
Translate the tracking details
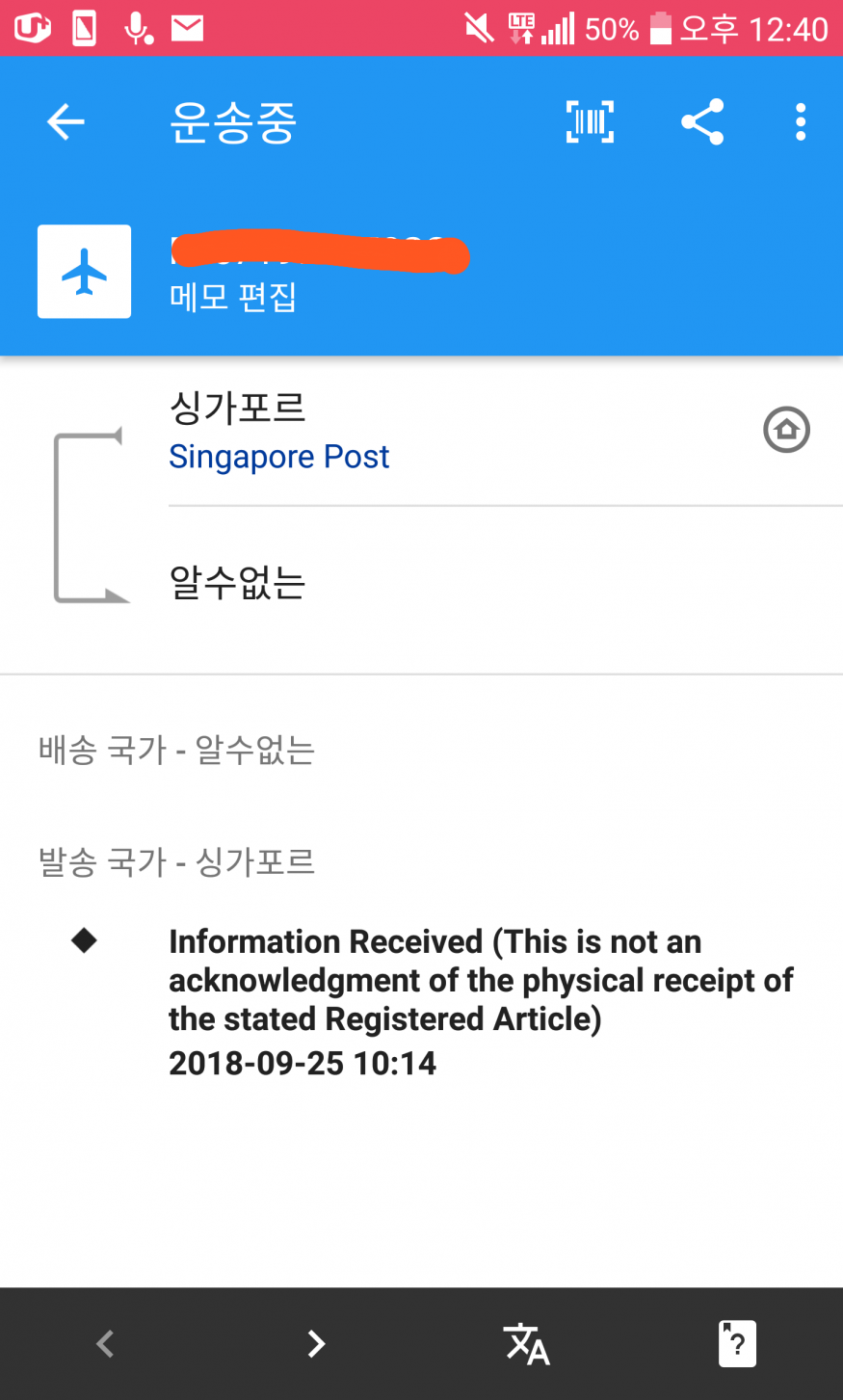click(x=526, y=1343)
